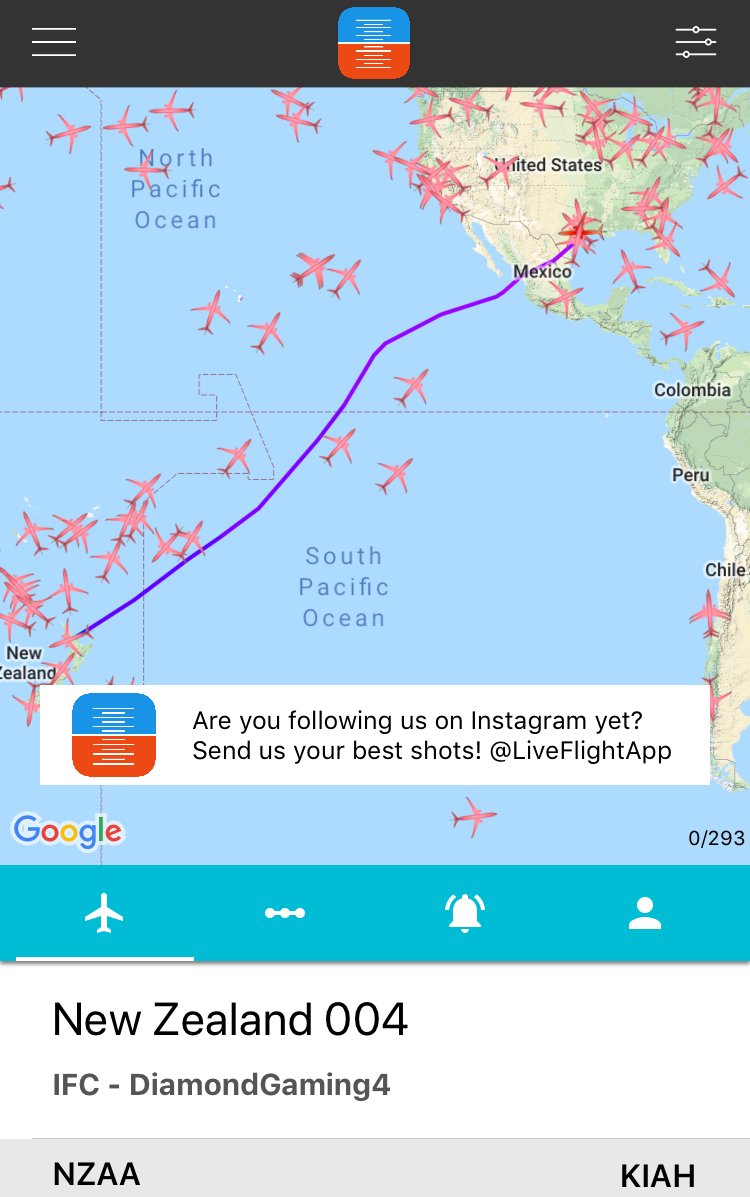The height and width of the screenshot is (1197, 750).
Task: Open the alerts bell tab
Action: [x=465, y=912]
